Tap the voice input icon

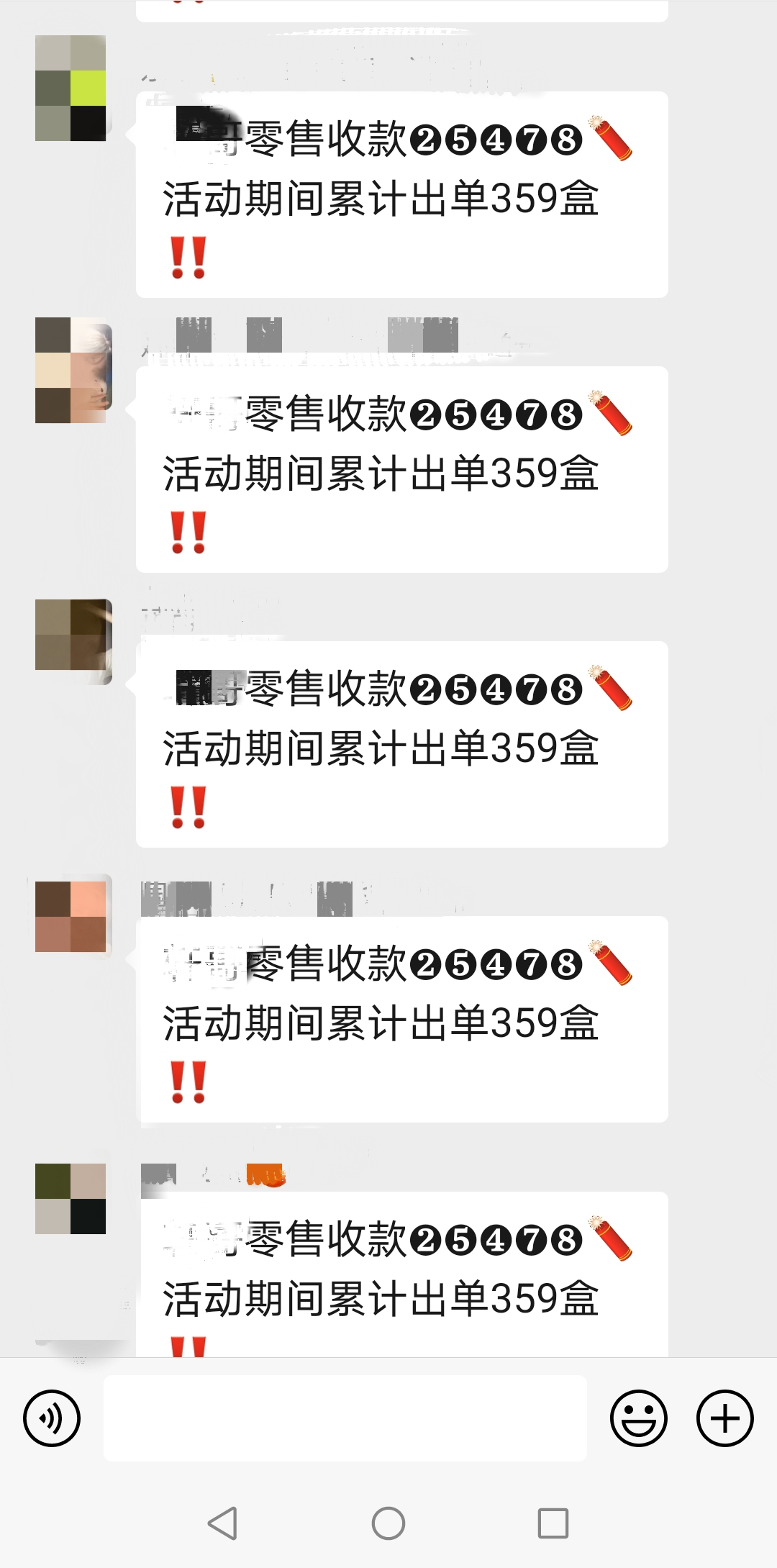point(51,1418)
